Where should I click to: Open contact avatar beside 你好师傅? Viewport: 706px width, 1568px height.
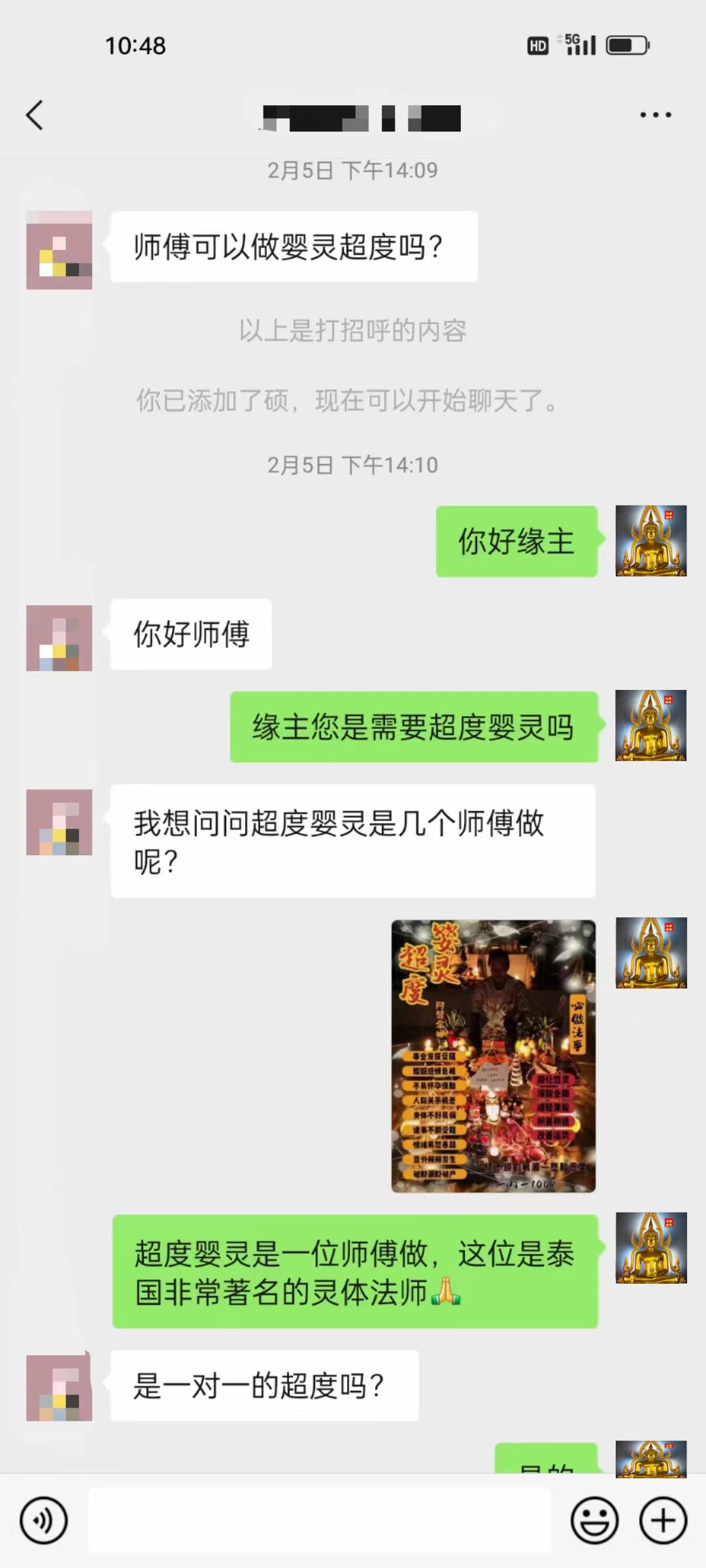click(x=59, y=638)
